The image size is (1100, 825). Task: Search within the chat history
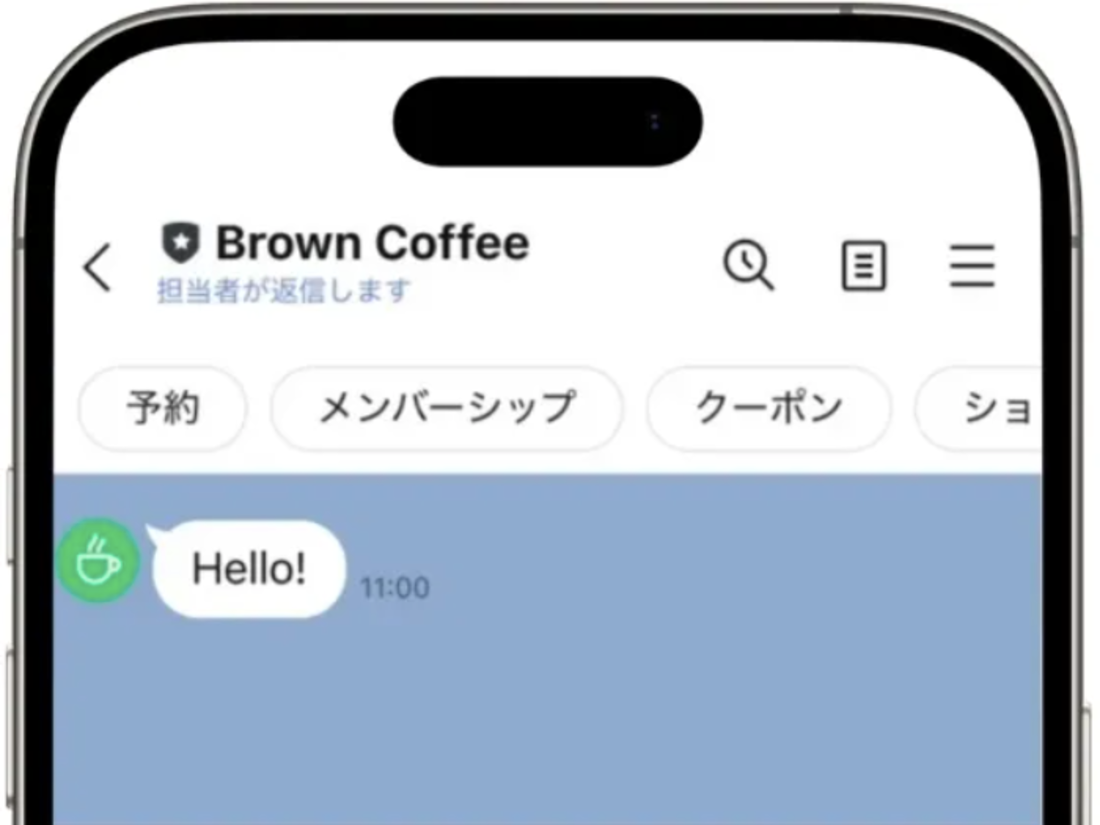(748, 266)
